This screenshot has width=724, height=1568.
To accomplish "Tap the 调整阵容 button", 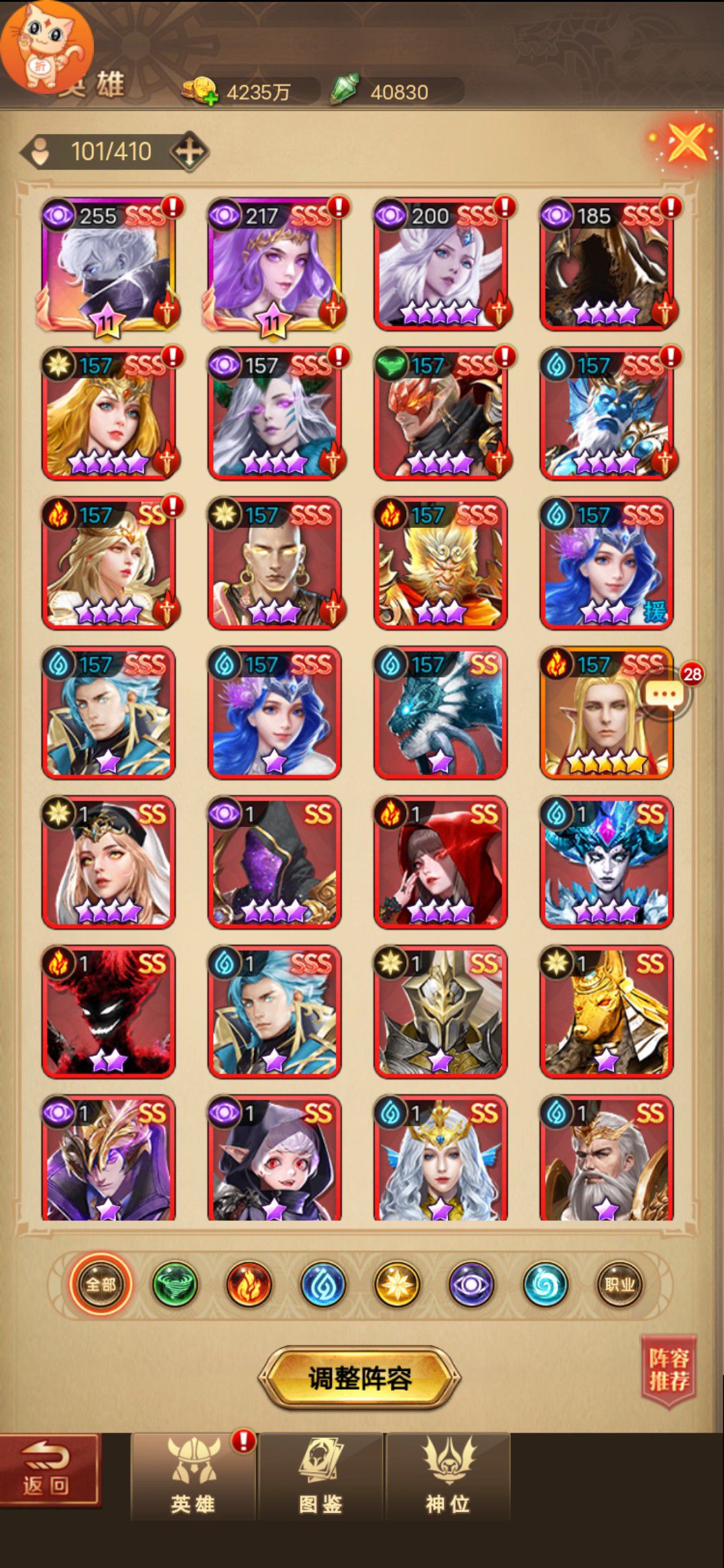I will [x=360, y=1378].
